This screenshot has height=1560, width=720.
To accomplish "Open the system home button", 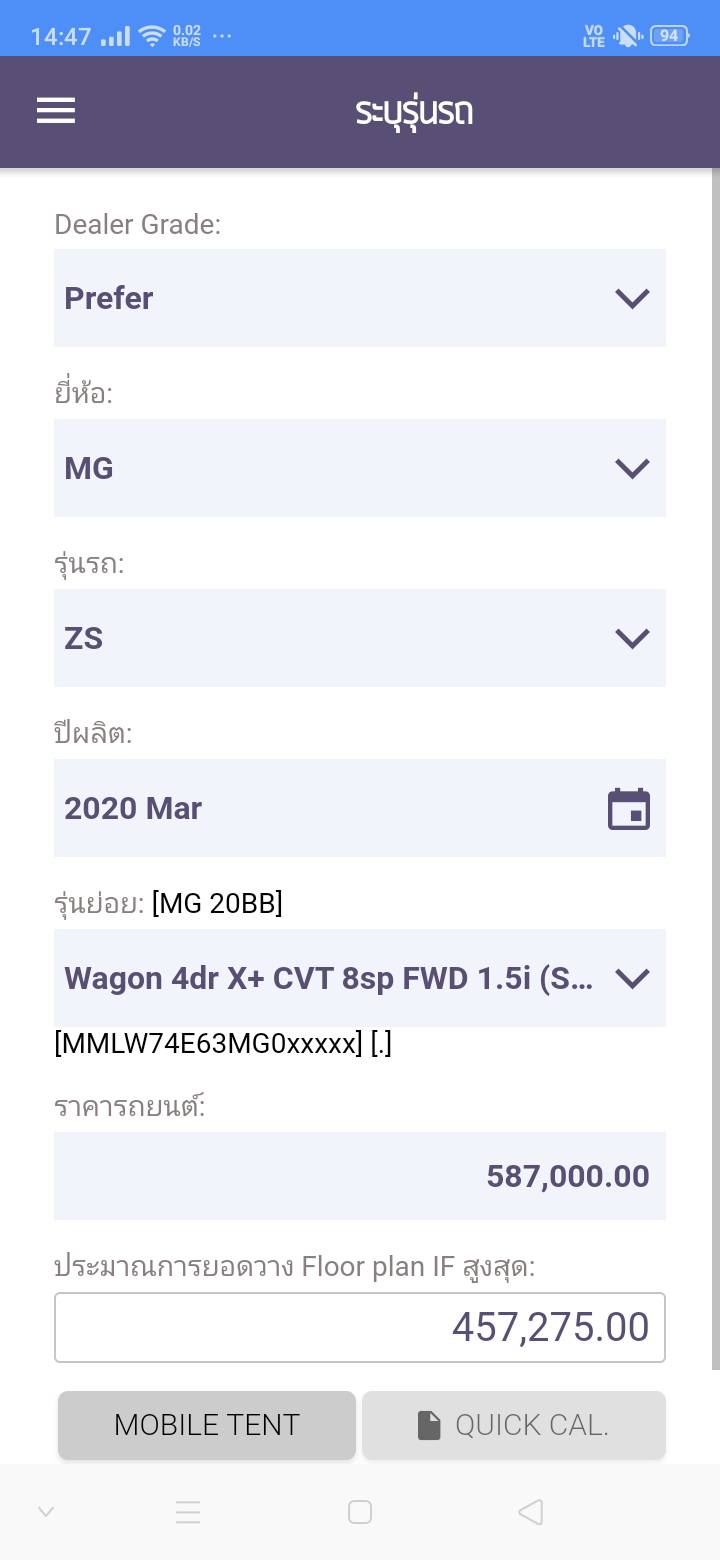I will click(360, 1512).
